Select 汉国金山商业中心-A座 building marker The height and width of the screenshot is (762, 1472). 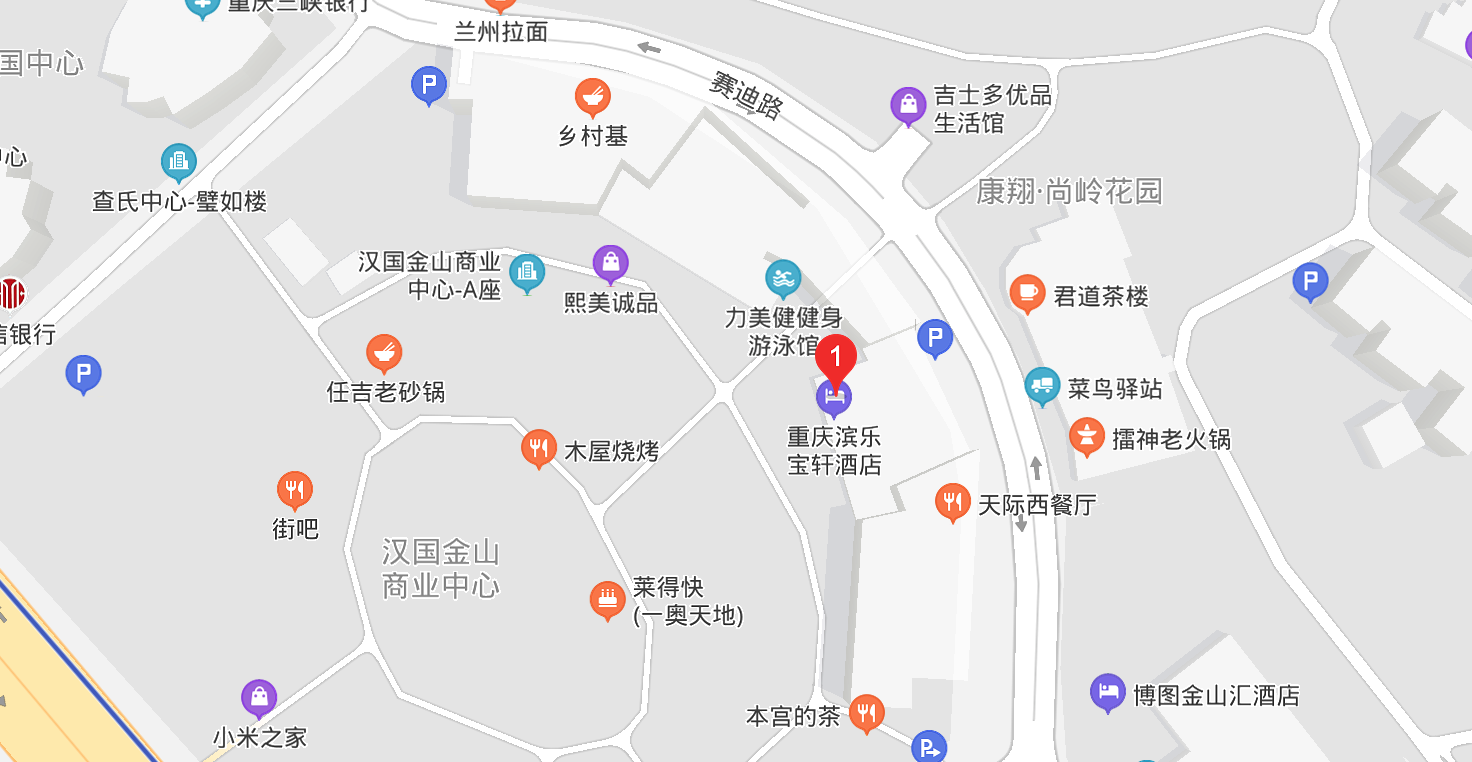pyautogui.click(x=527, y=272)
